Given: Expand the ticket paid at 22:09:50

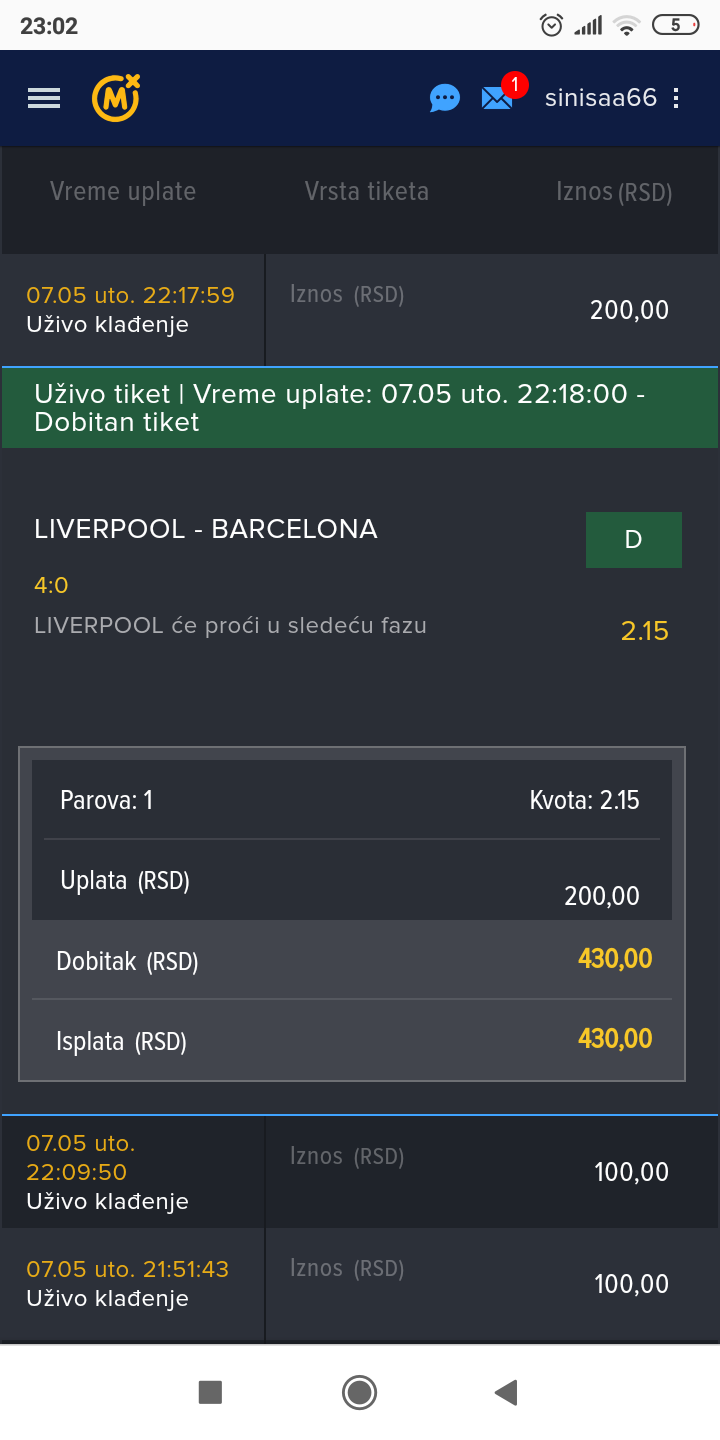Looking at the screenshot, I should pos(360,1172).
